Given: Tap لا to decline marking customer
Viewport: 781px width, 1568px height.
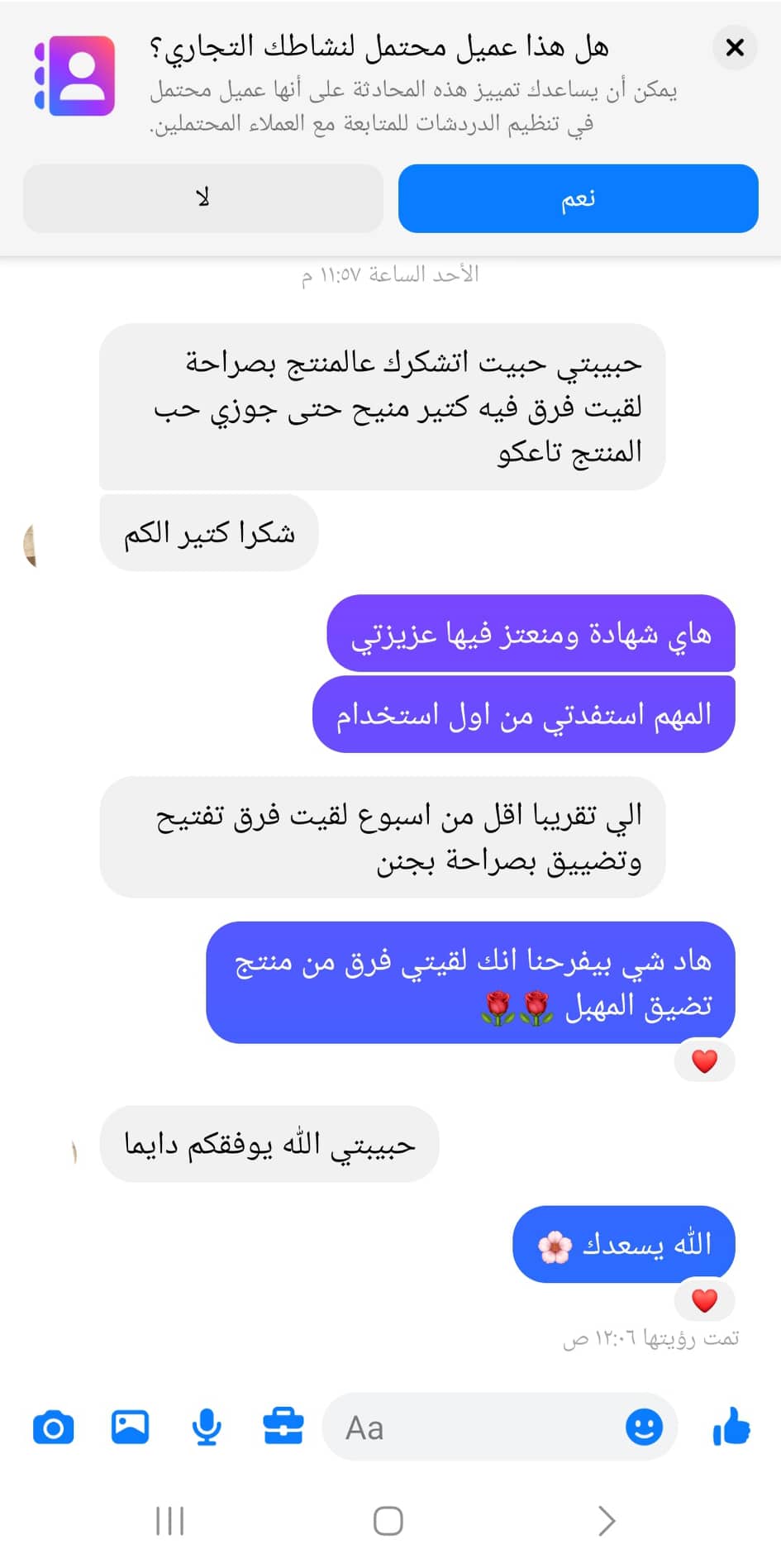Looking at the screenshot, I should coord(202,198).
